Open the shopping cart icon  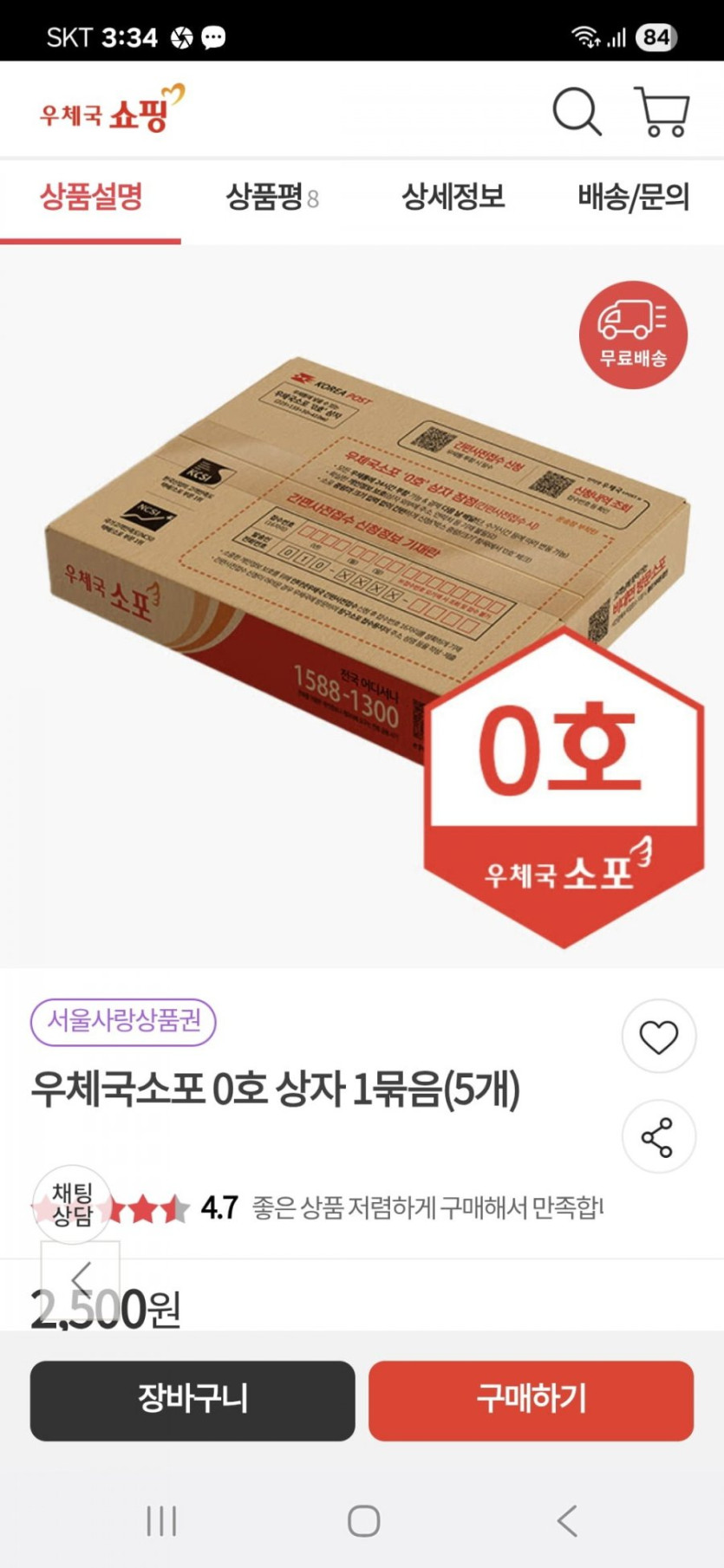(x=662, y=112)
